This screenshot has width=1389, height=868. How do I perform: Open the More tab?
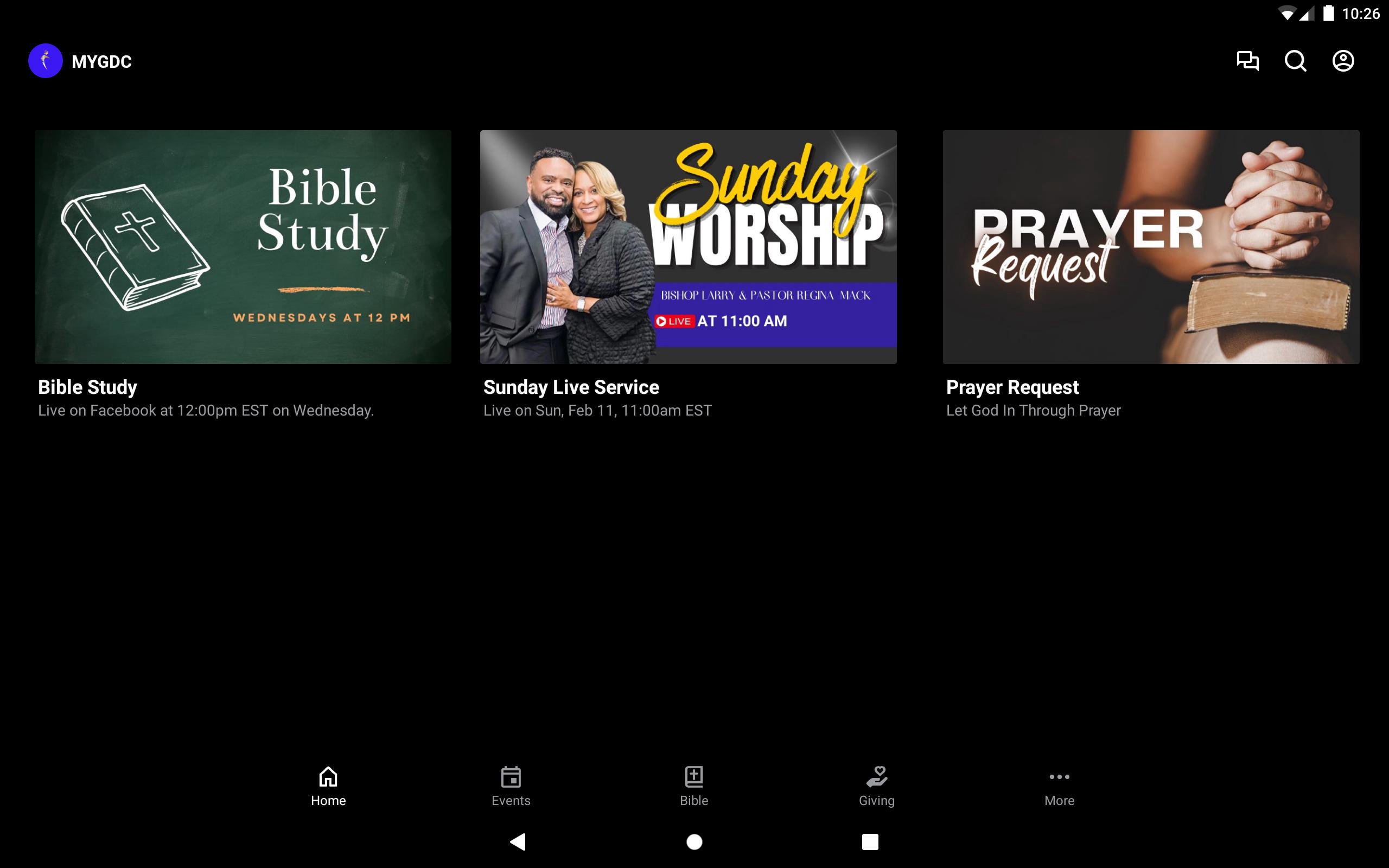1059,786
